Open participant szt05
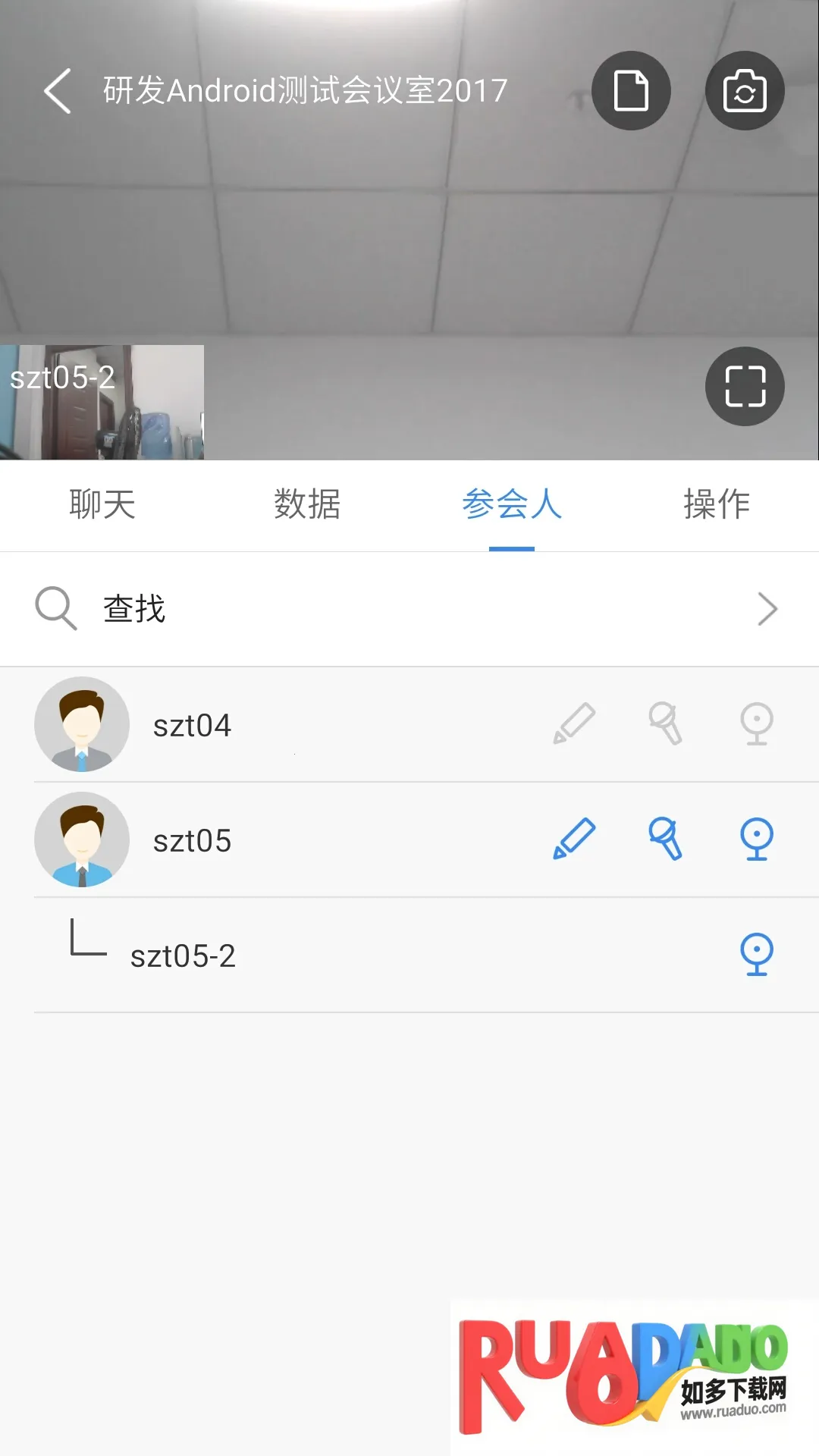The height and width of the screenshot is (1456, 819). (x=192, y=841)
